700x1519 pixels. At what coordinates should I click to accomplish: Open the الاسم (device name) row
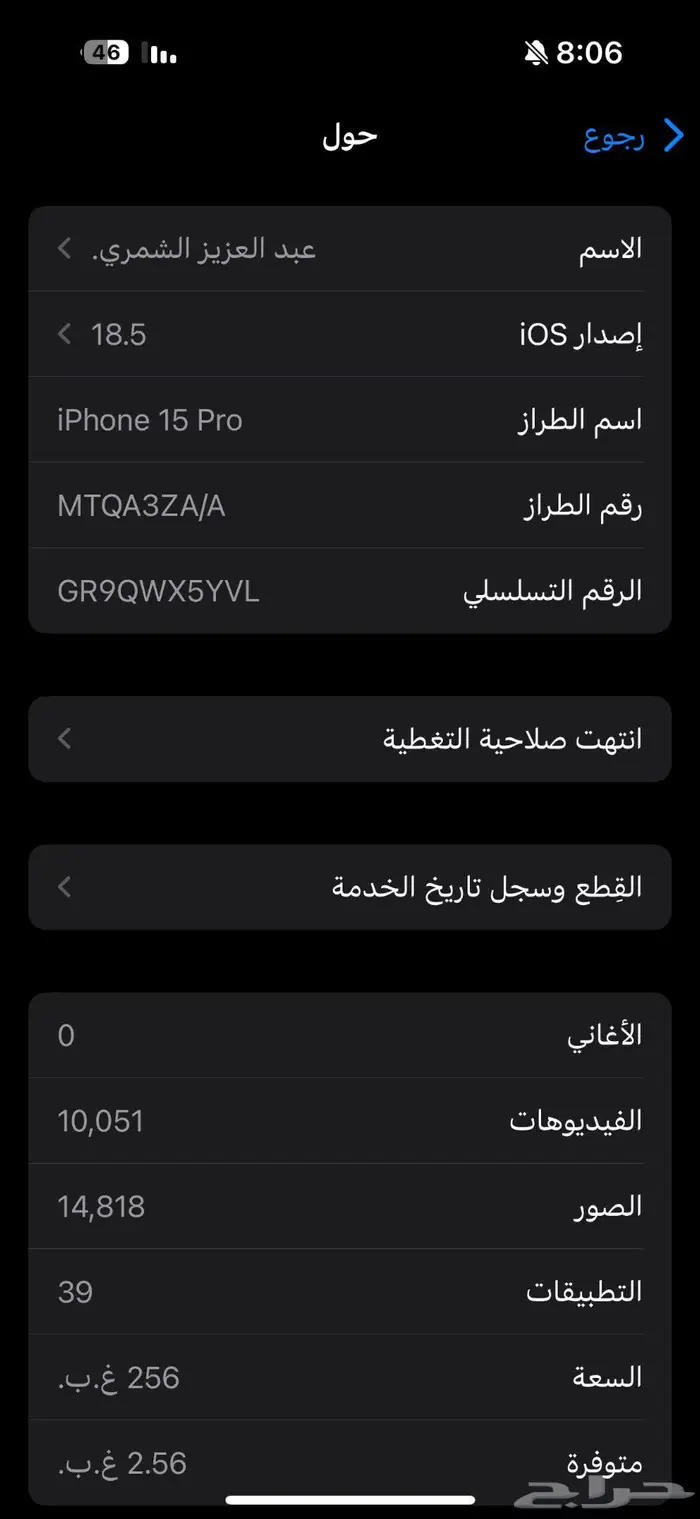350,249
